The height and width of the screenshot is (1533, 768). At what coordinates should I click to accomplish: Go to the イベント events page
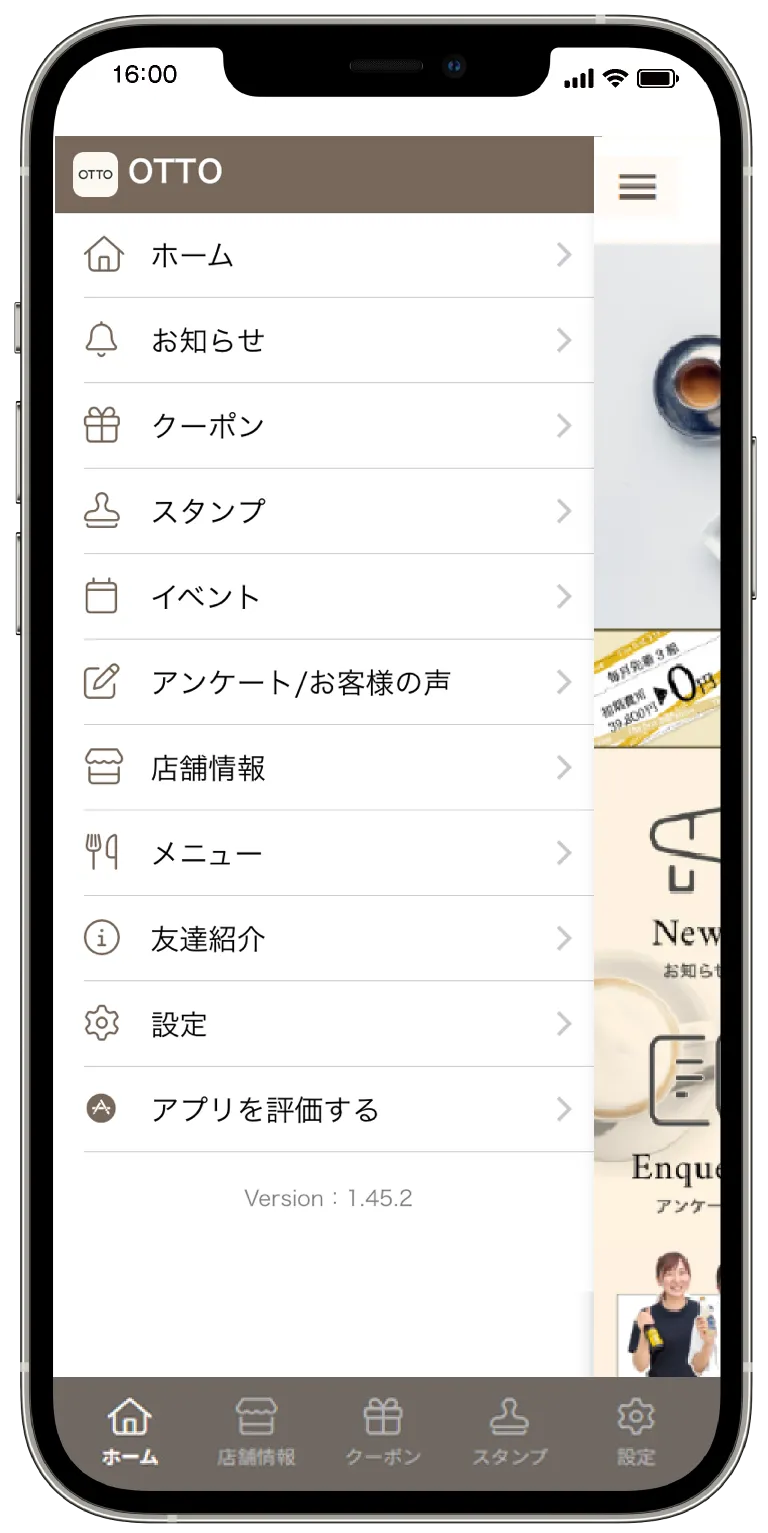coord(326,597)
